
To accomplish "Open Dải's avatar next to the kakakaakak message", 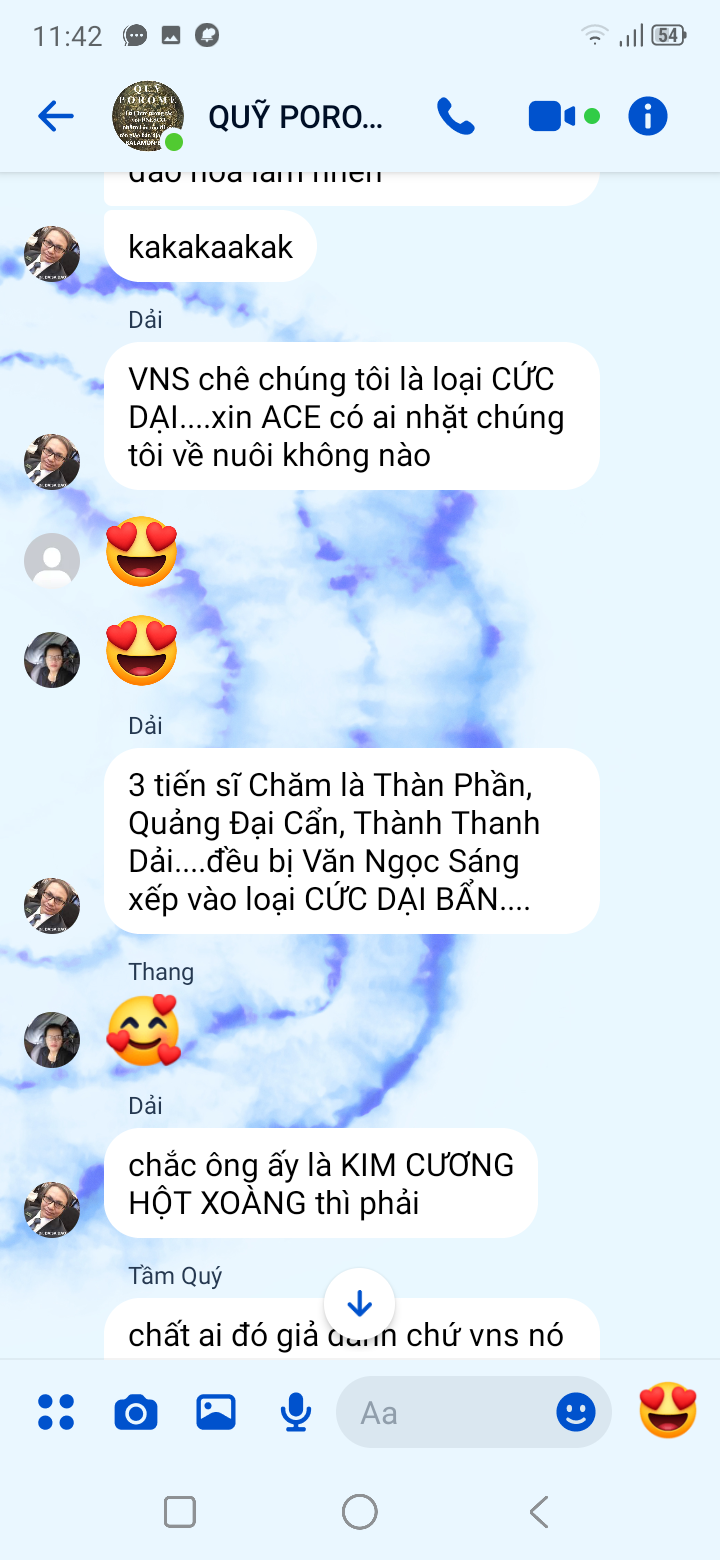I will pyautogui.click(x=52, y=254).
